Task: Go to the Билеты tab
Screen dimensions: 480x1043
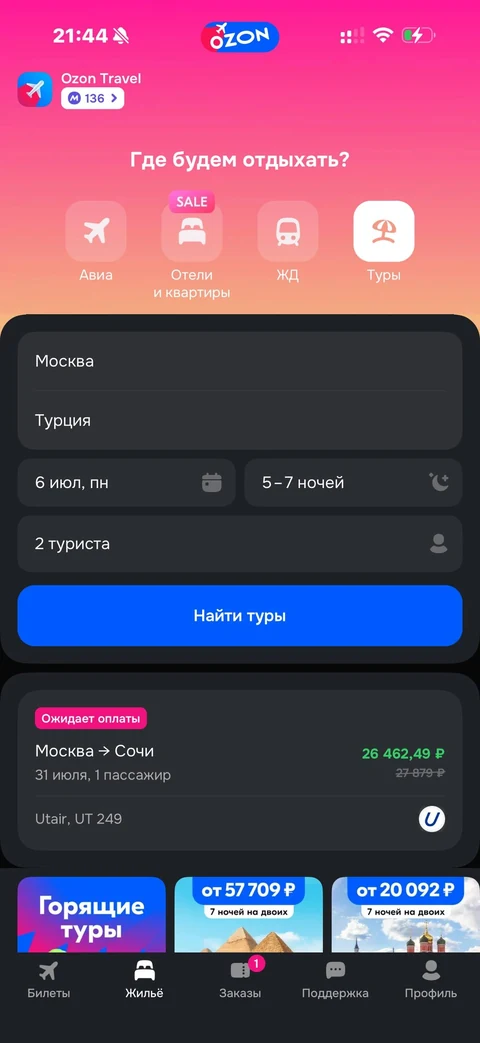Action: click(49, 980)
